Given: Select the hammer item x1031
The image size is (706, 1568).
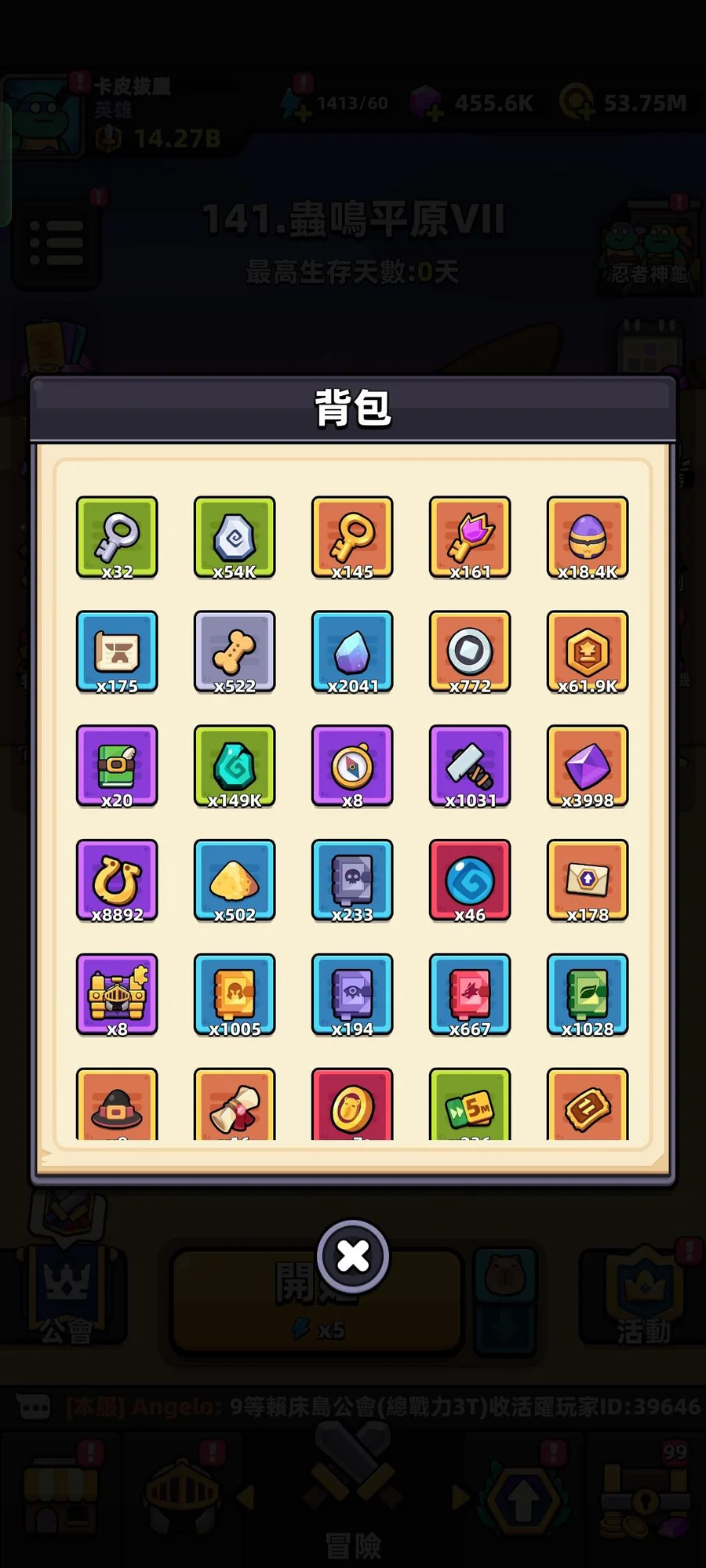Looking at the screenshot, I should pyautogui.click(x=470, y=766).
